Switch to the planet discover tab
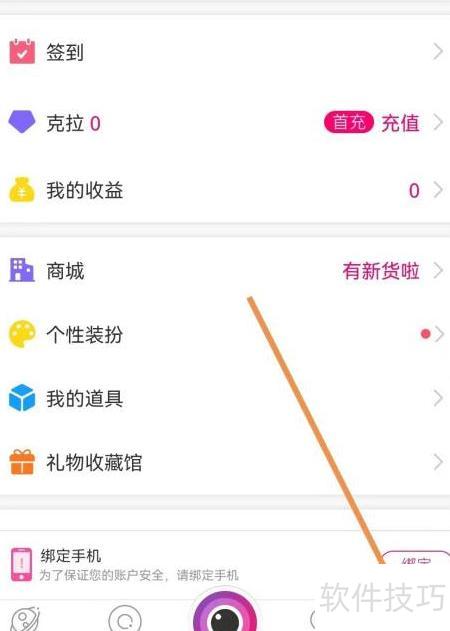Image resolution: width=450 pixels, height=631 pixels. [x=25, y=619]
